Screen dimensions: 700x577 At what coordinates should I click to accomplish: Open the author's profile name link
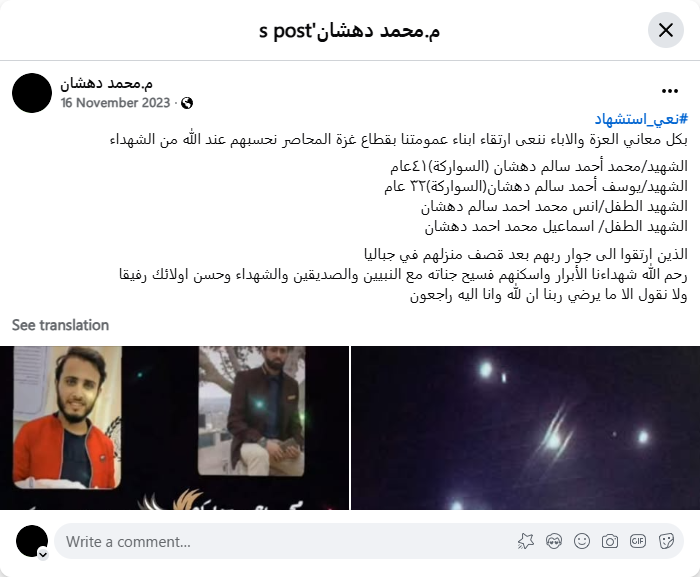pyautogui.click(x=106, y=83)
